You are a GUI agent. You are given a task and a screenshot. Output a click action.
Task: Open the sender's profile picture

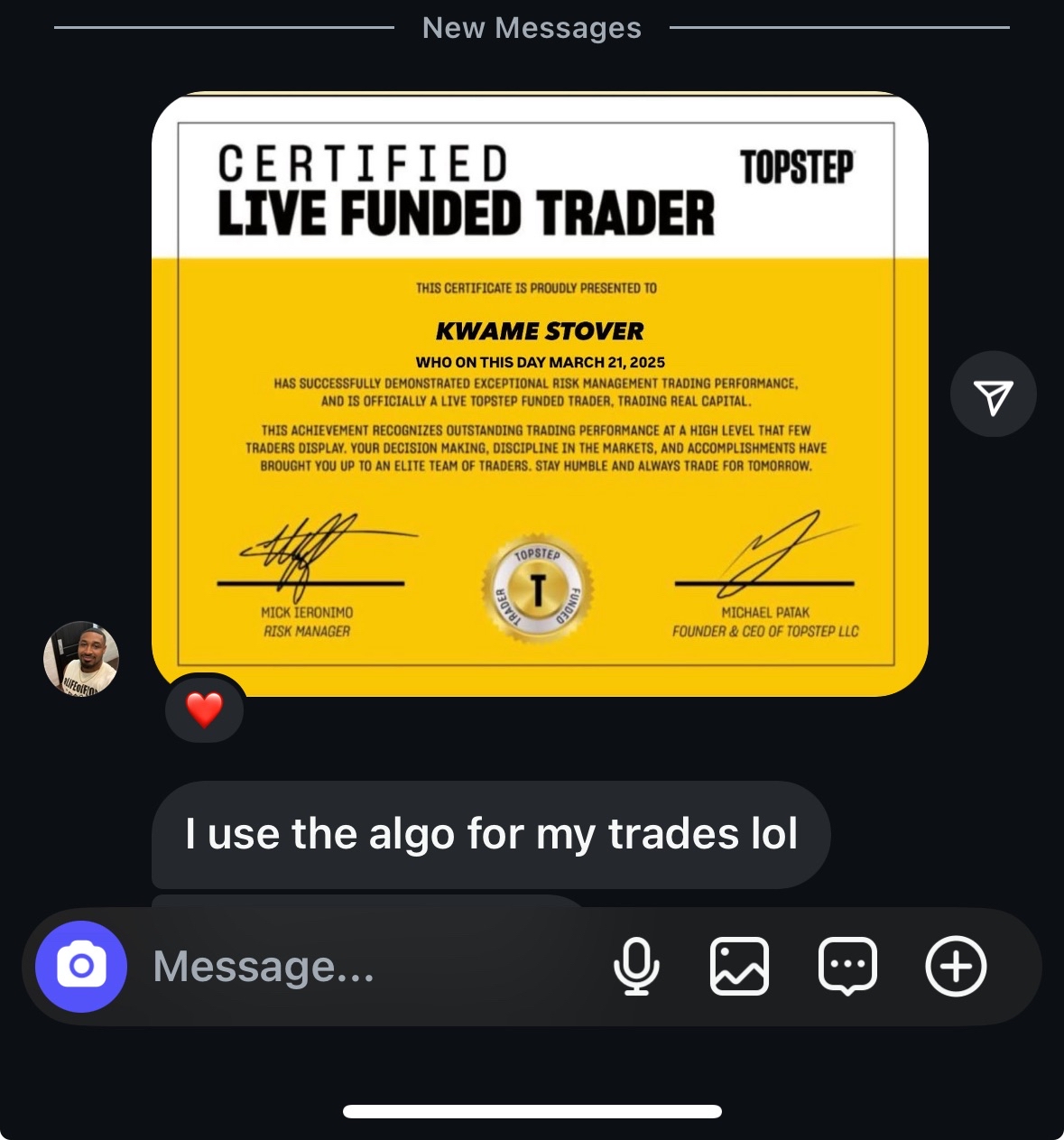pos(81,659)
